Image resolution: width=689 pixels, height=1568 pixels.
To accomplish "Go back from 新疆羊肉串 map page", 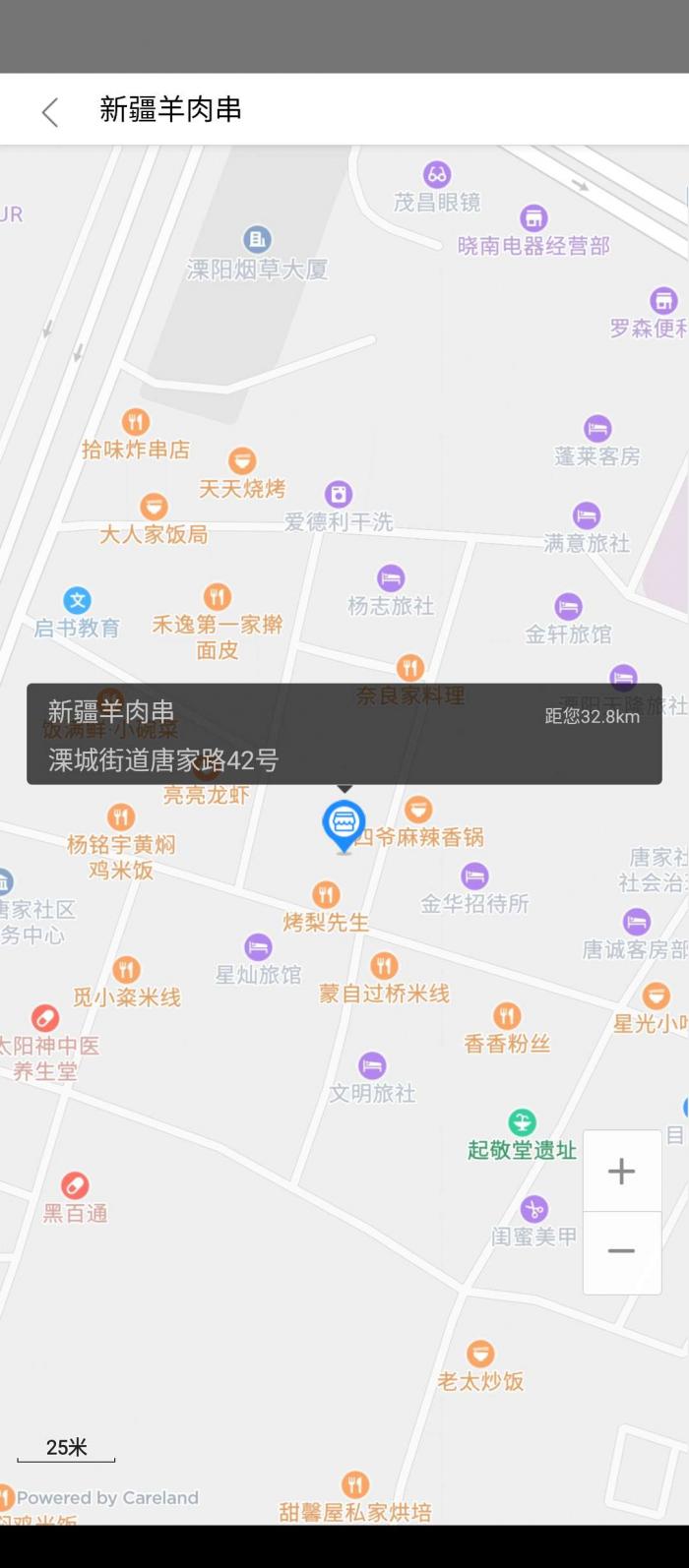I will [x=50, y=112].
